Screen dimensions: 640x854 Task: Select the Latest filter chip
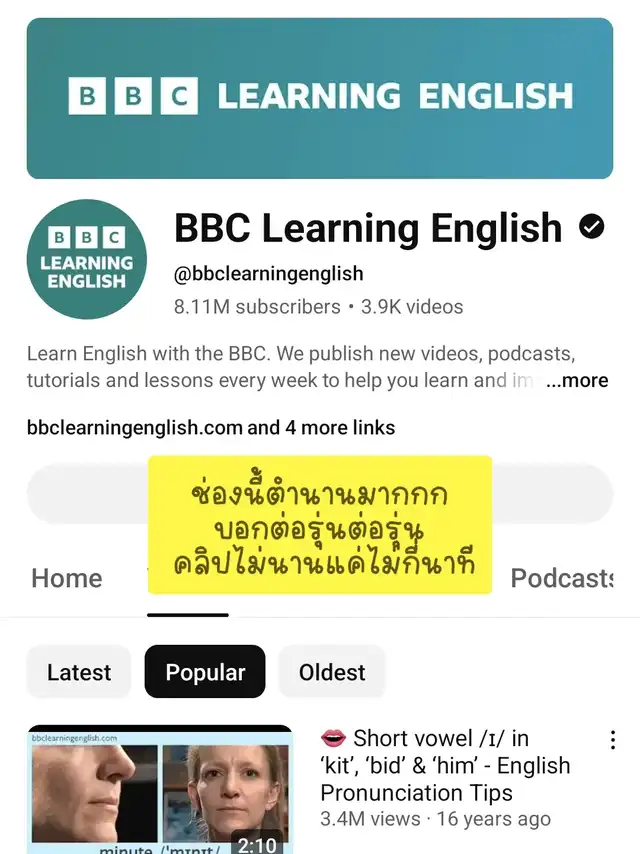click(x=79, y=672)
